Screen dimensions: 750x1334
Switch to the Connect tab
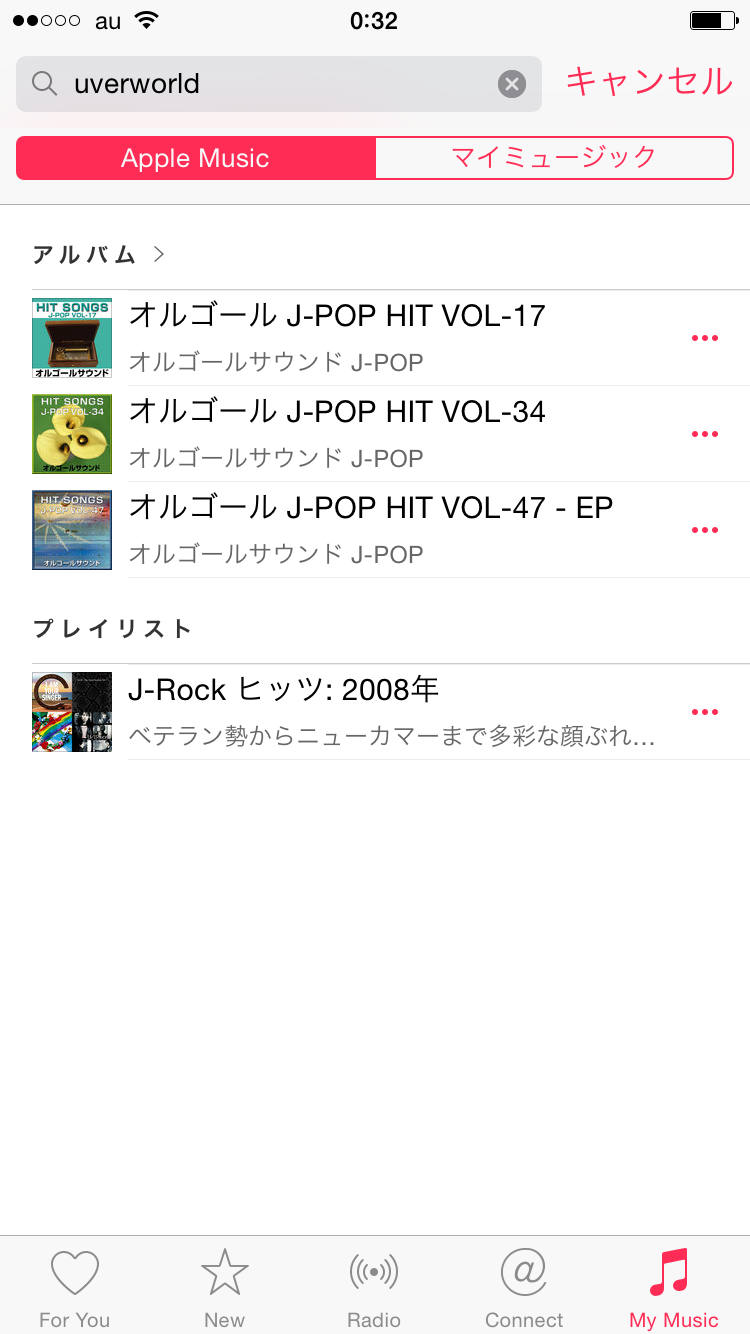click(x=524, y=1288)
